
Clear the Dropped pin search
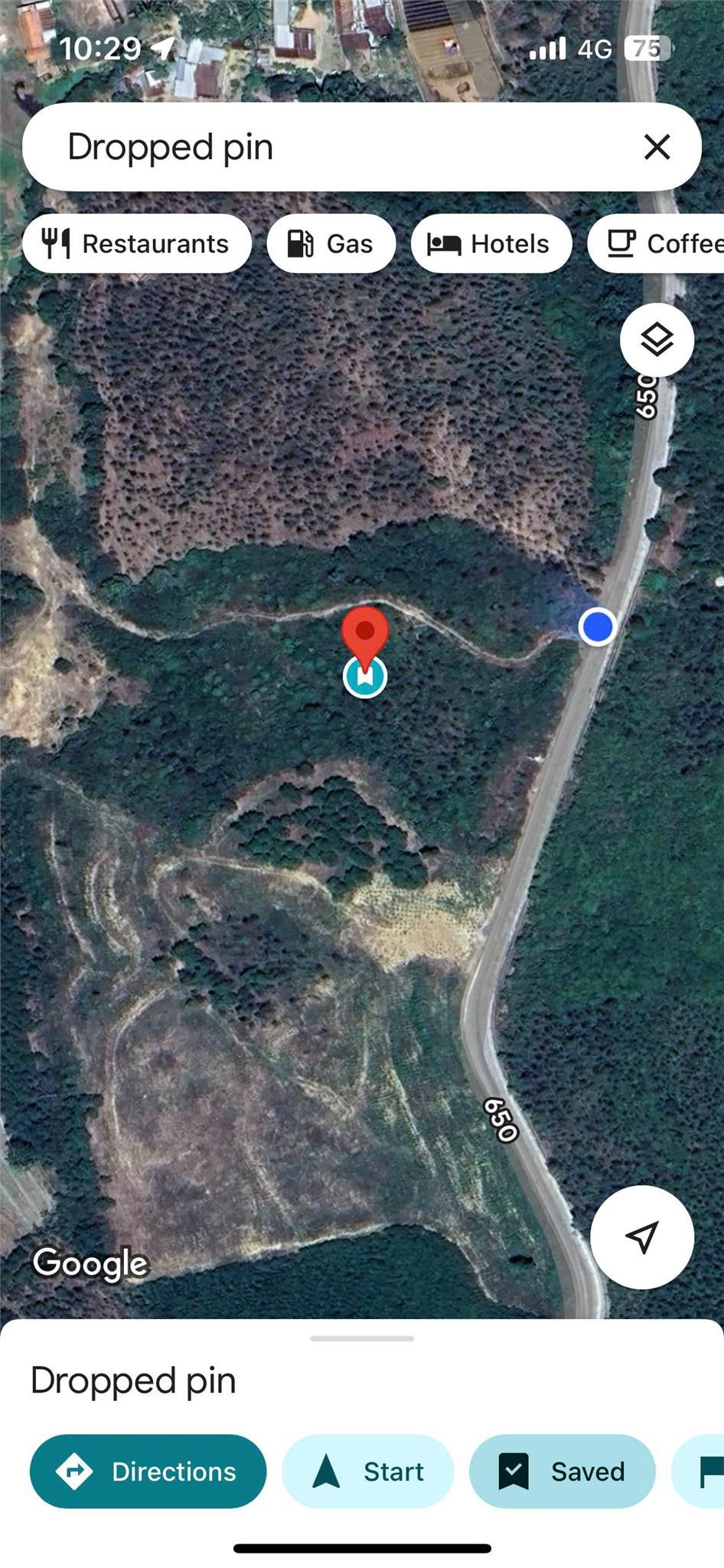tap(657, 146)
